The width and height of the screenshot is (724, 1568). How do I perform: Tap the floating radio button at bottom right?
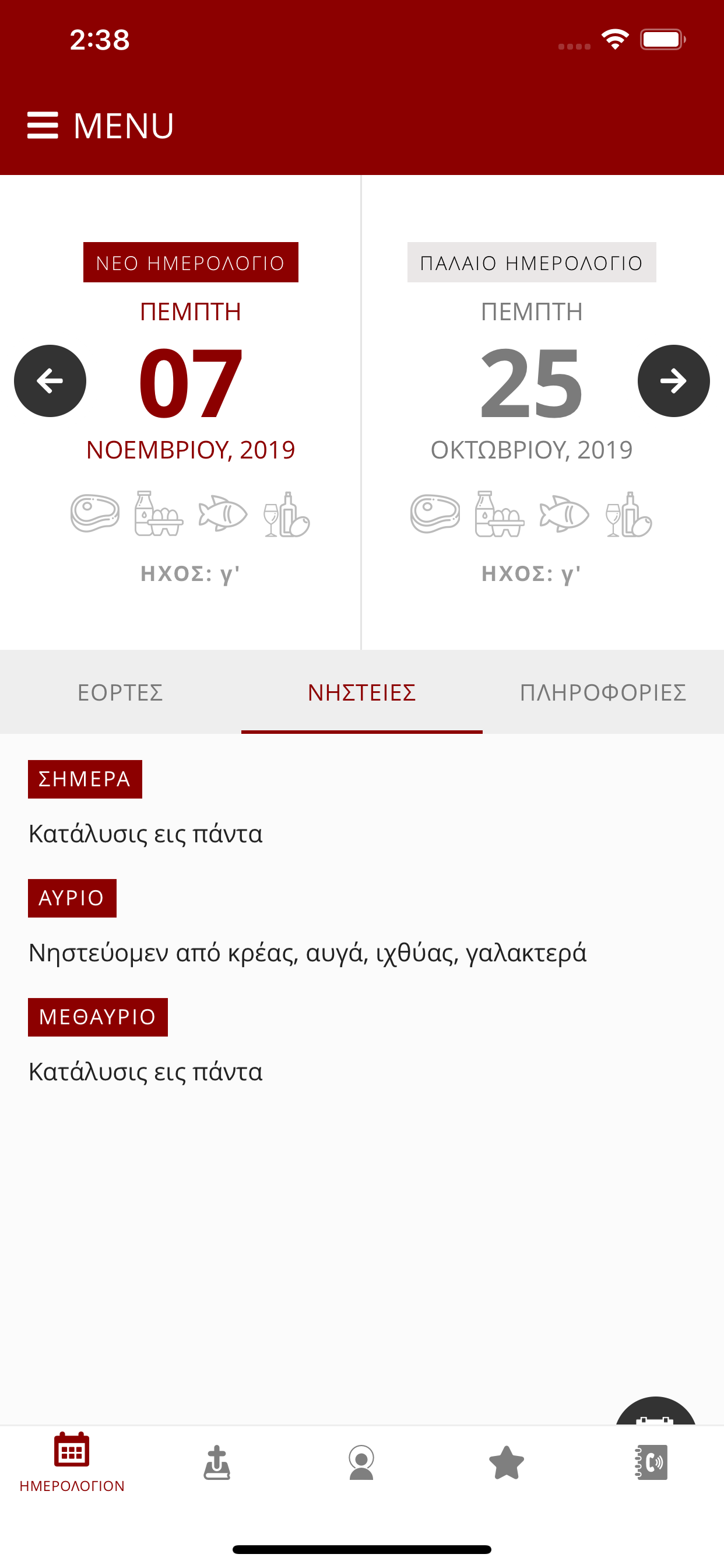click(656, 1418)
